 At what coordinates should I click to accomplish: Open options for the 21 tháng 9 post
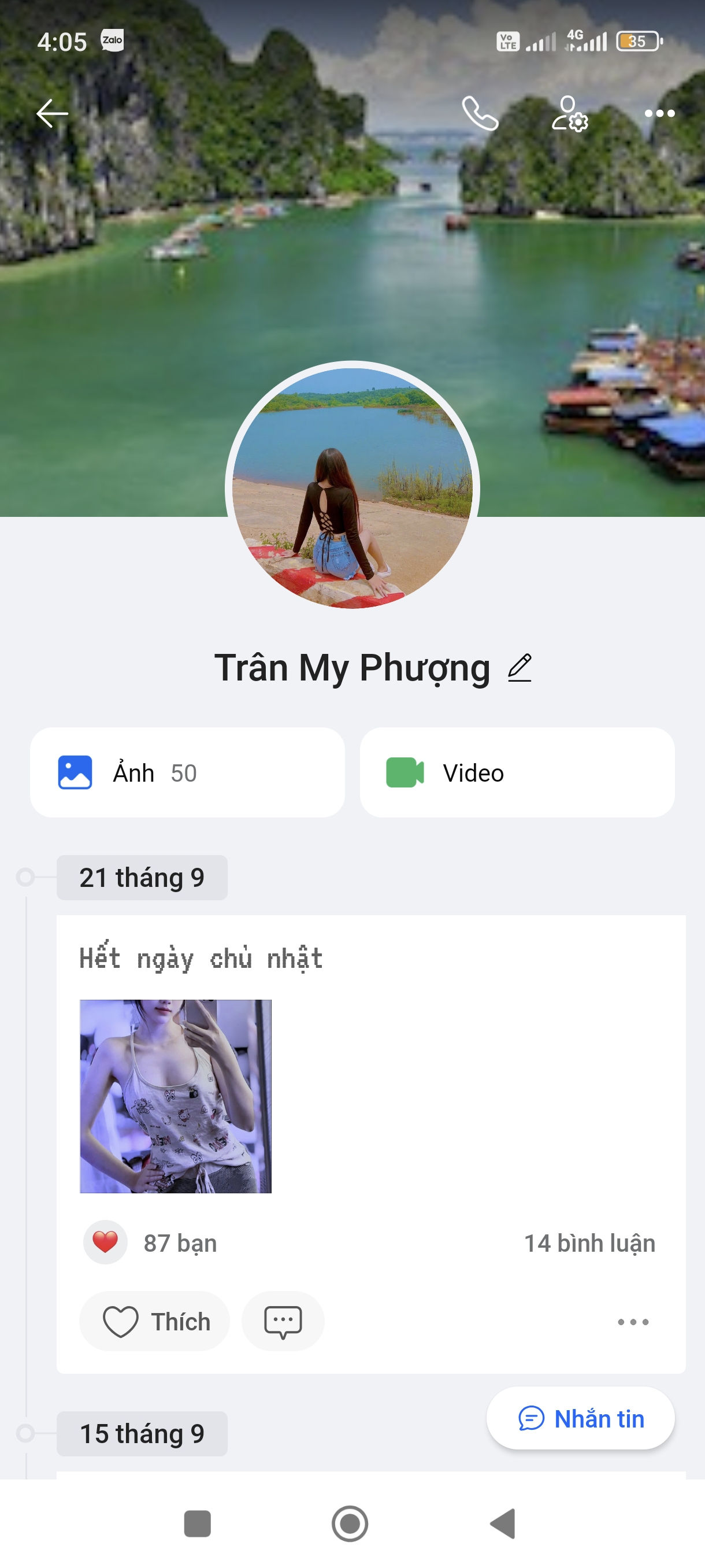633,1322
